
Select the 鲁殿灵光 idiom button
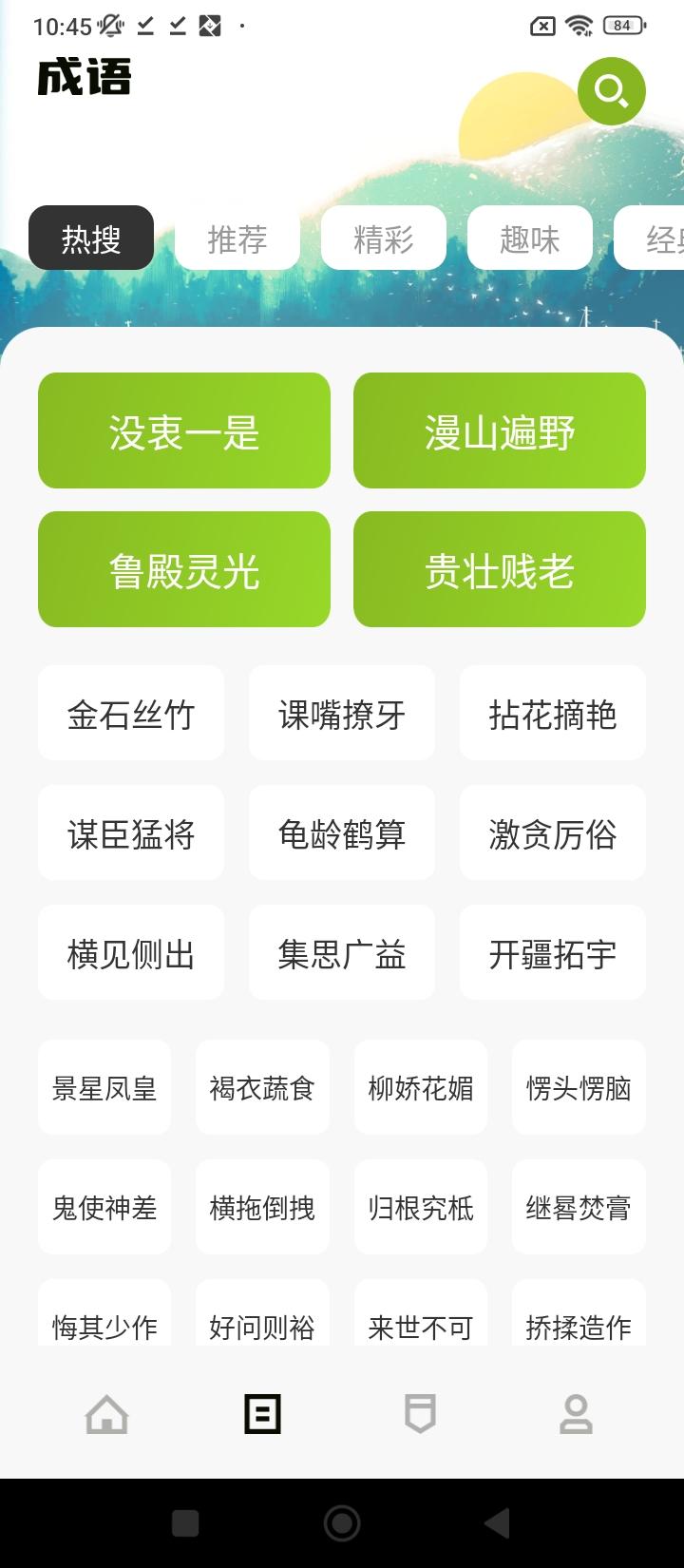click(183, 569)
